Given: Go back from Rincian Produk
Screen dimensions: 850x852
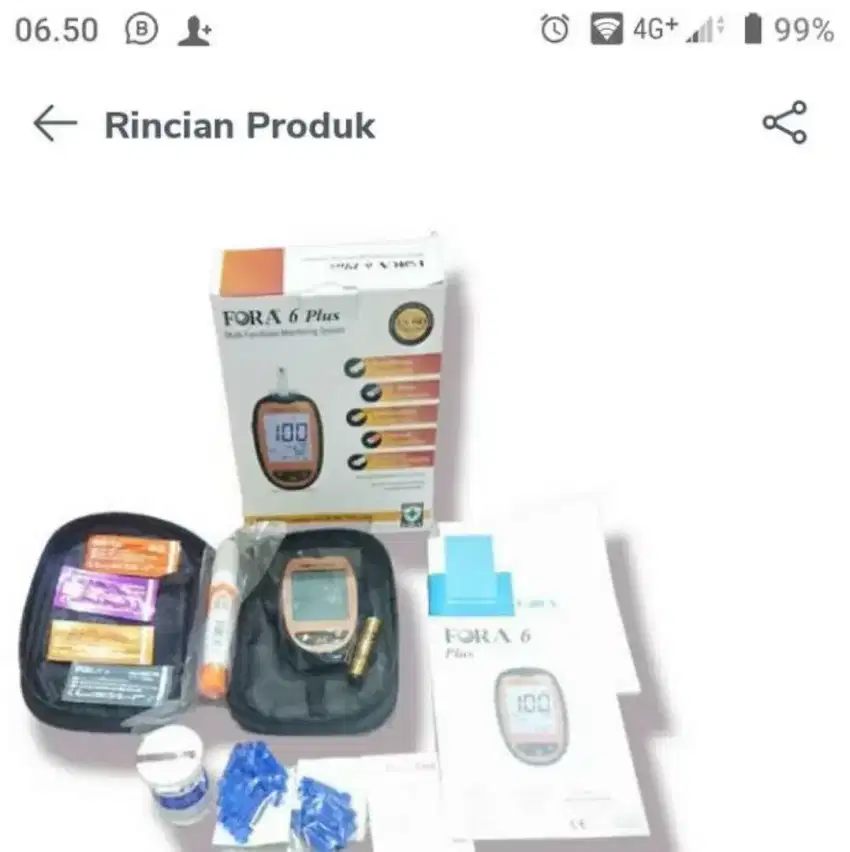Looking at the screenshot, I should (54, 124).
